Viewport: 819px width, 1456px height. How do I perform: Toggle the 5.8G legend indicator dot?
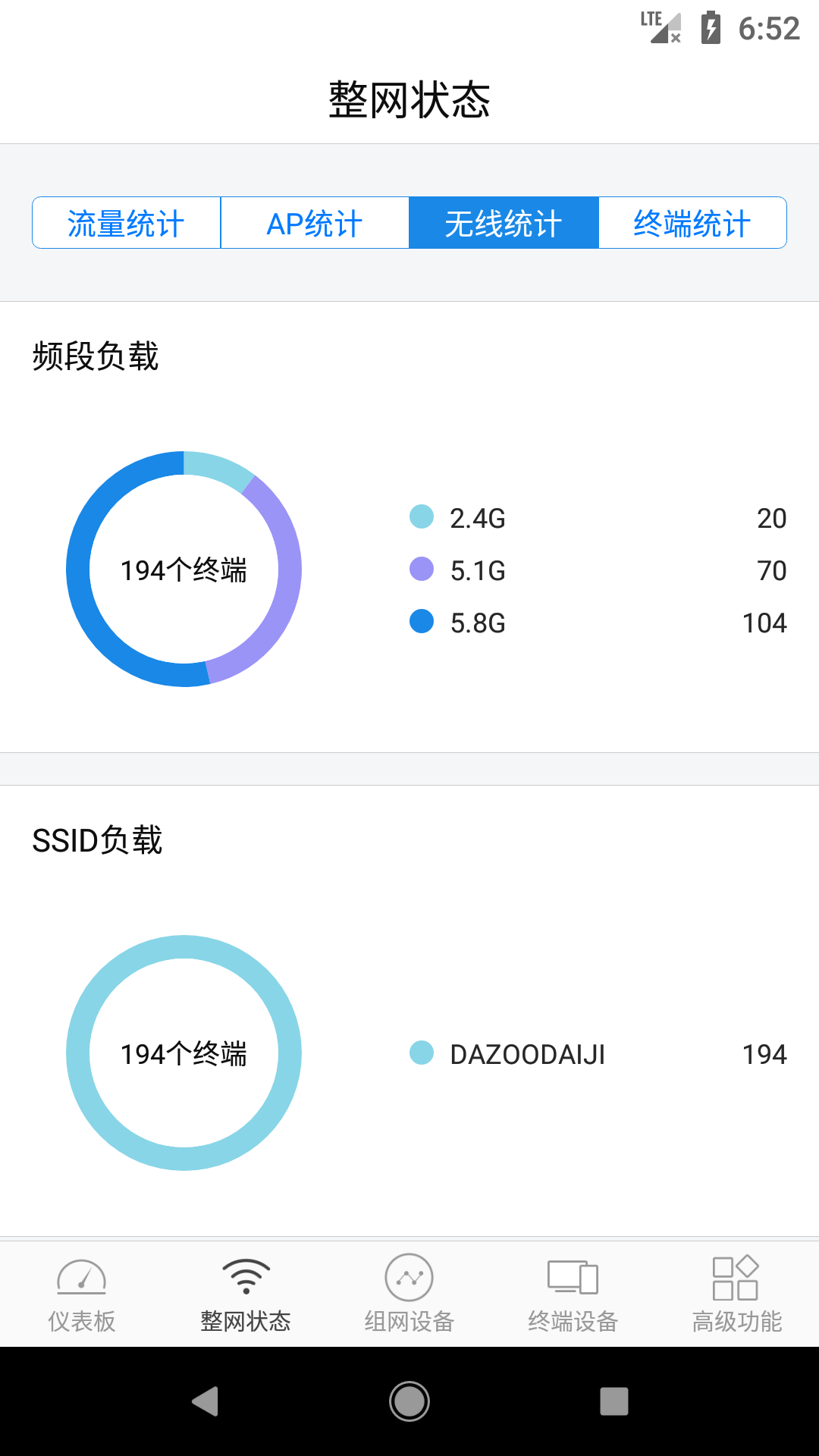click(x=421, y=623)
